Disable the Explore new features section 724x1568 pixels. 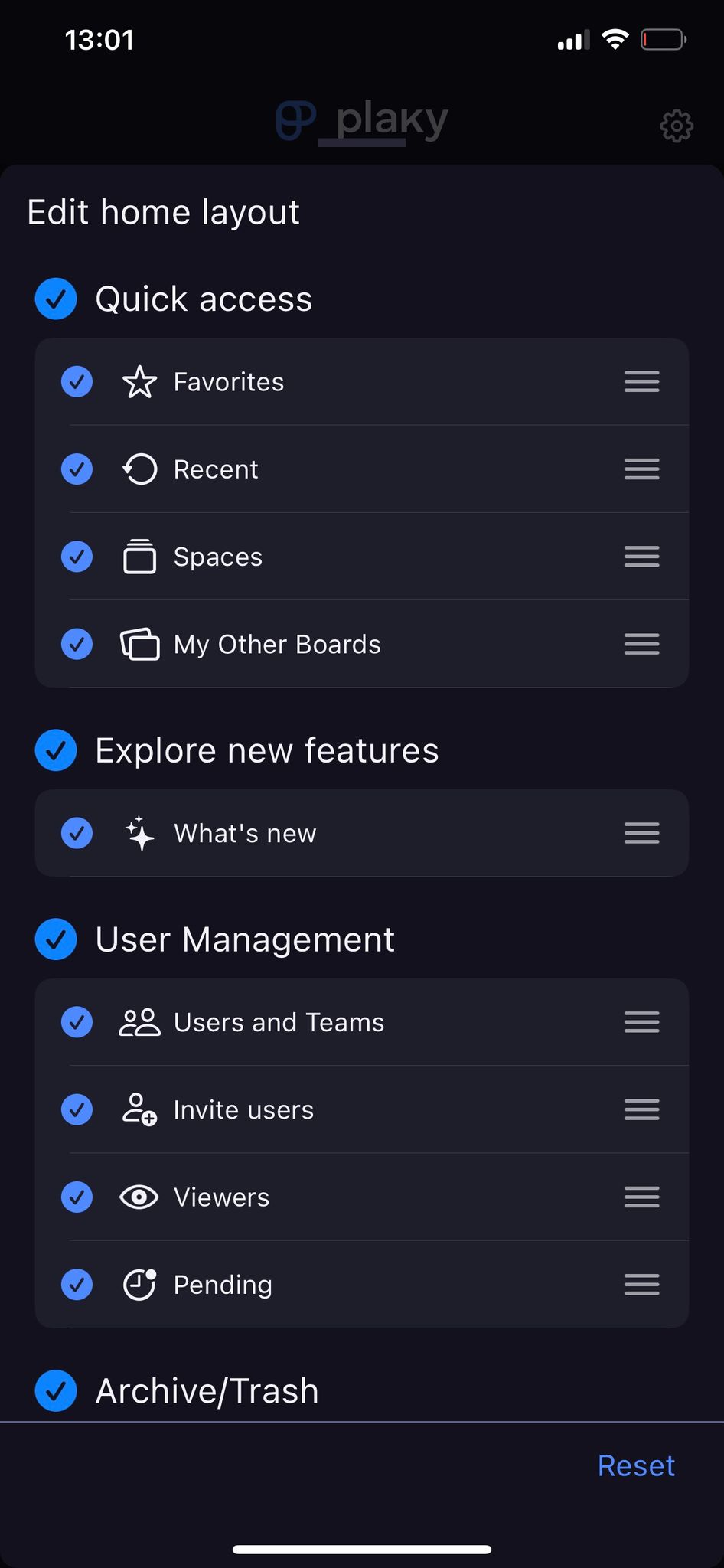[56, 750]
